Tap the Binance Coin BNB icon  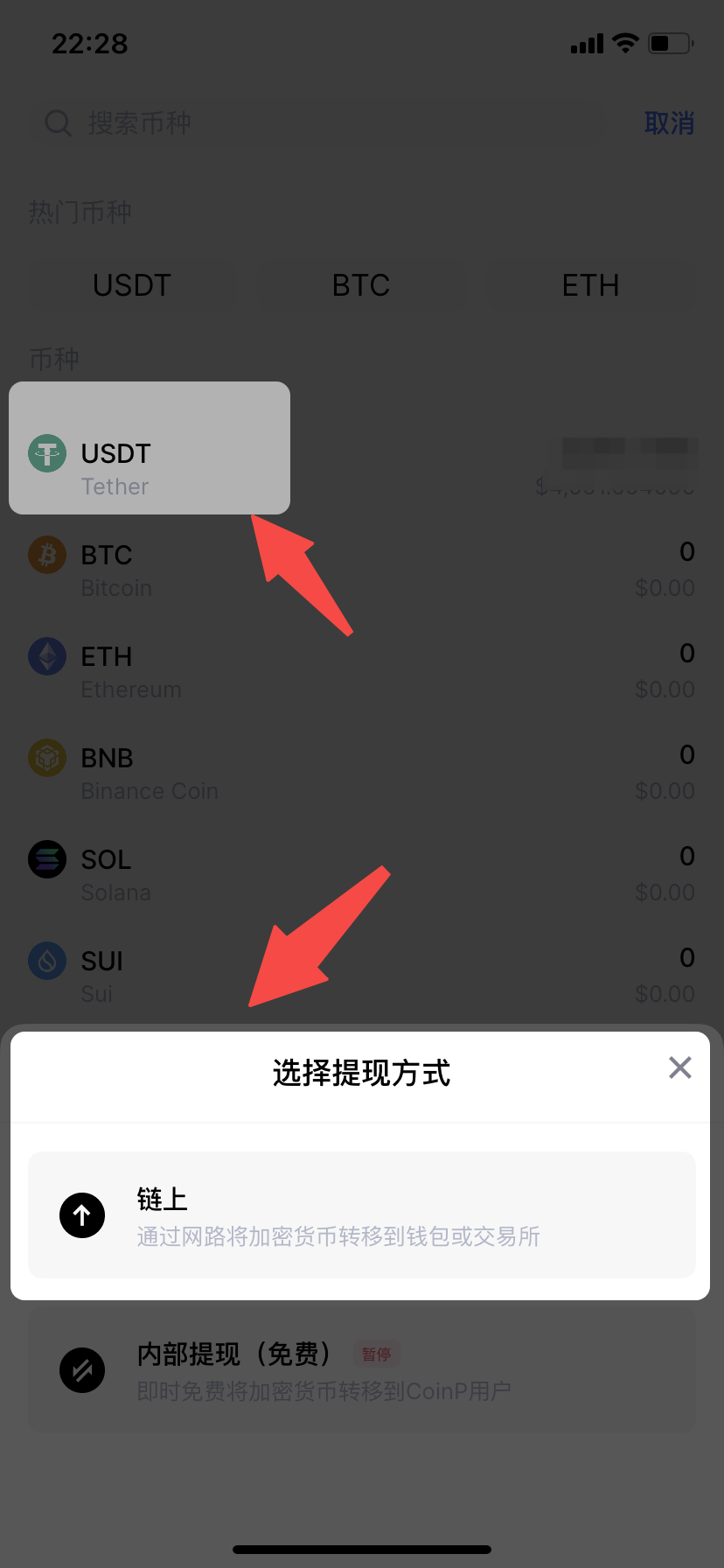pyautogui.click(x=46, y=758)
